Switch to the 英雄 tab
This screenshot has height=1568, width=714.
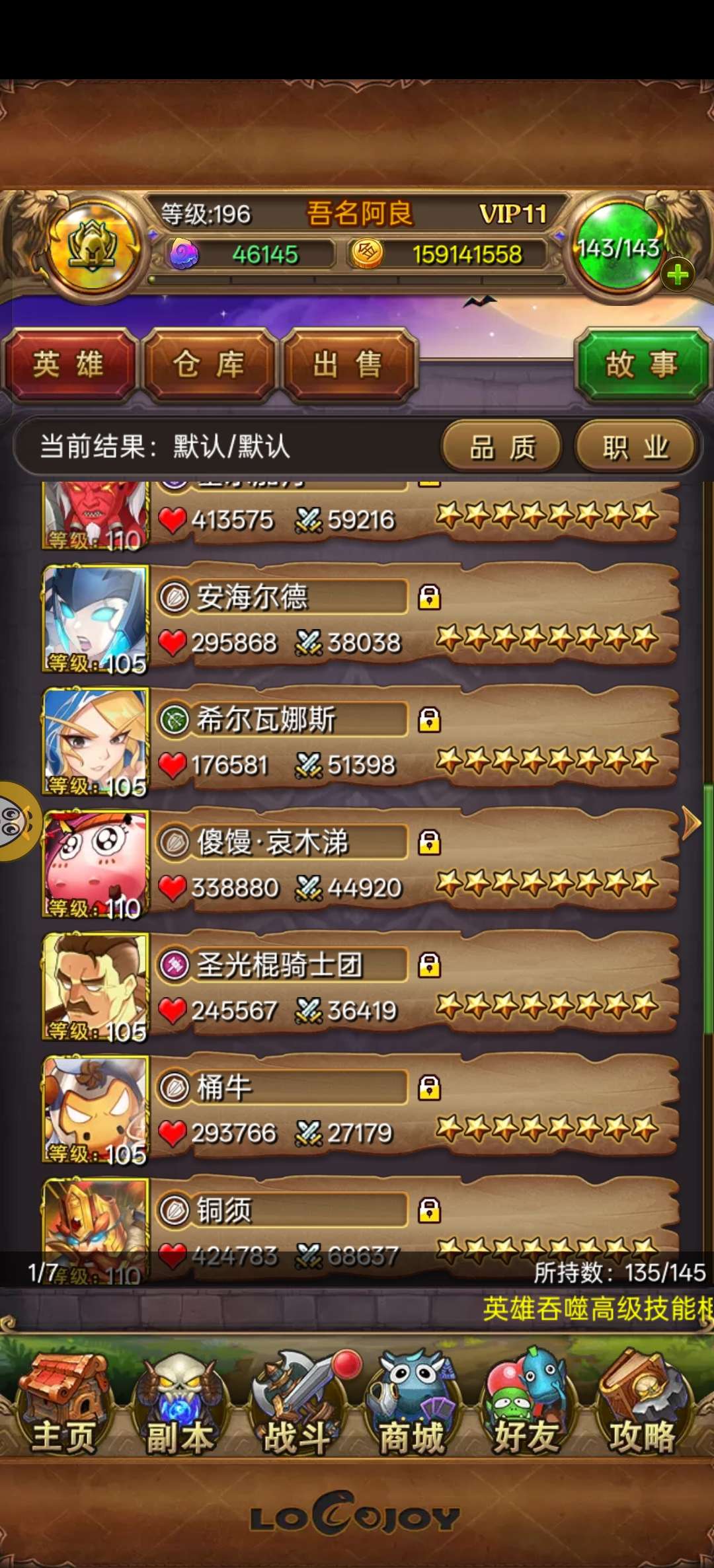(x=69, y=365)
